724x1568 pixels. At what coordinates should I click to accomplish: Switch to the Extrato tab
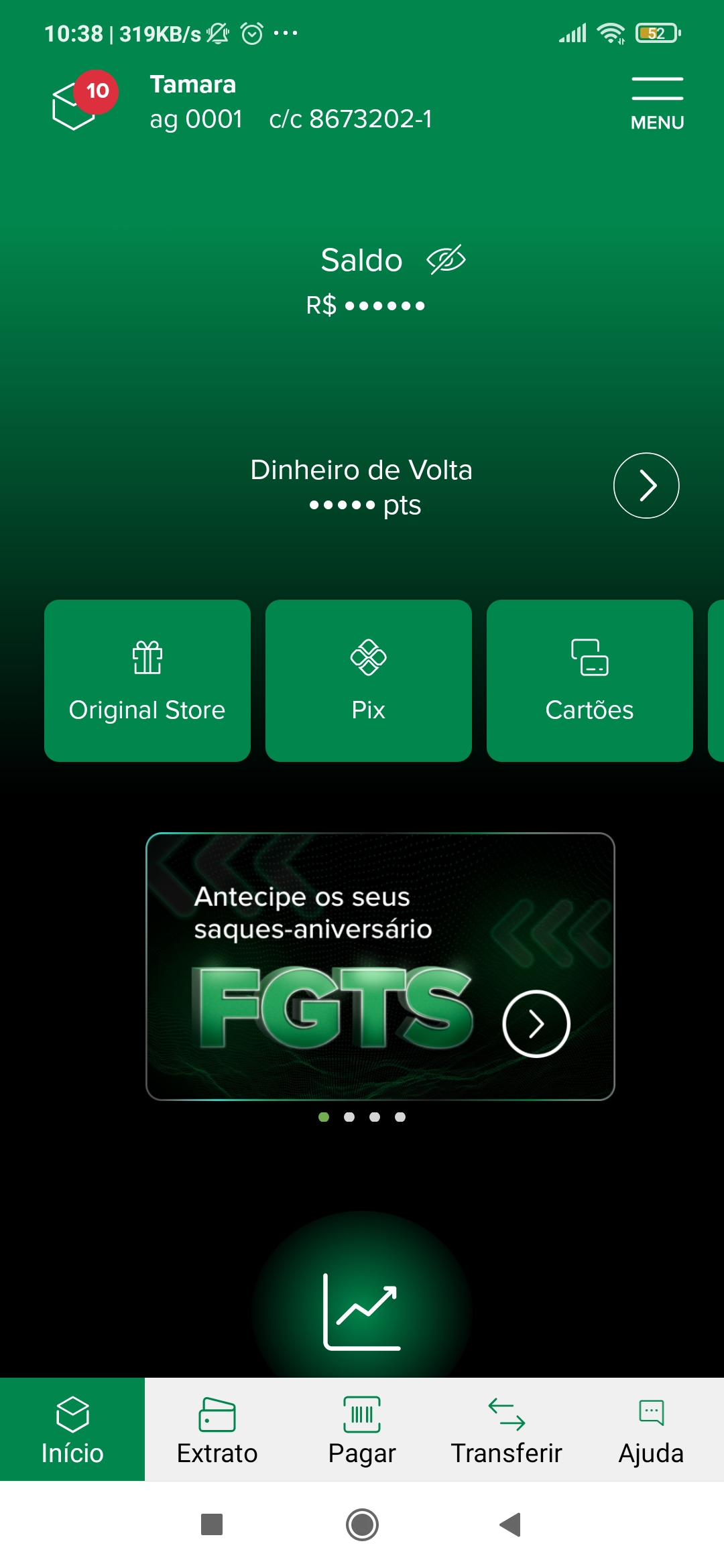[x=217, y=1429]
